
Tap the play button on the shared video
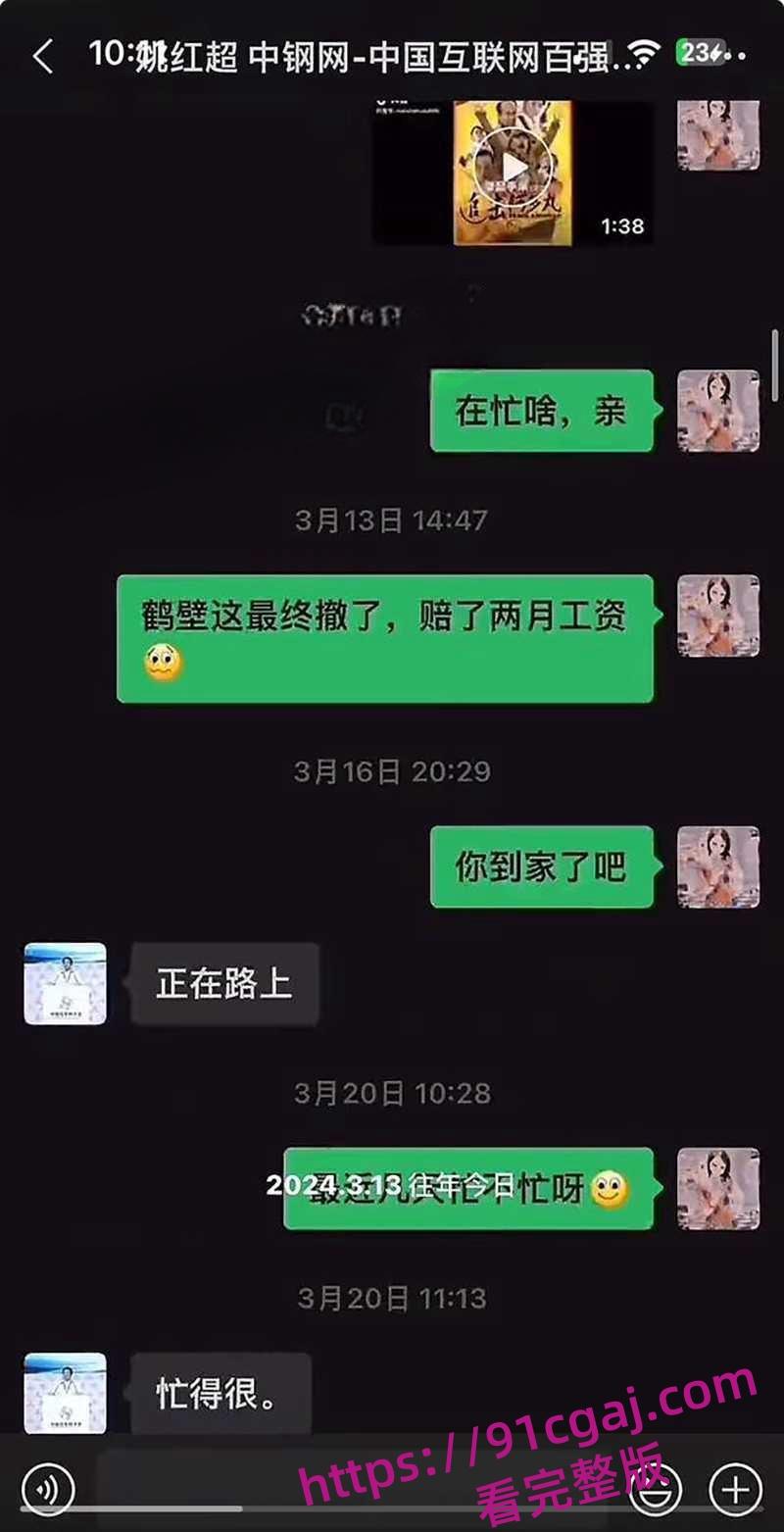tap(513, 167)
